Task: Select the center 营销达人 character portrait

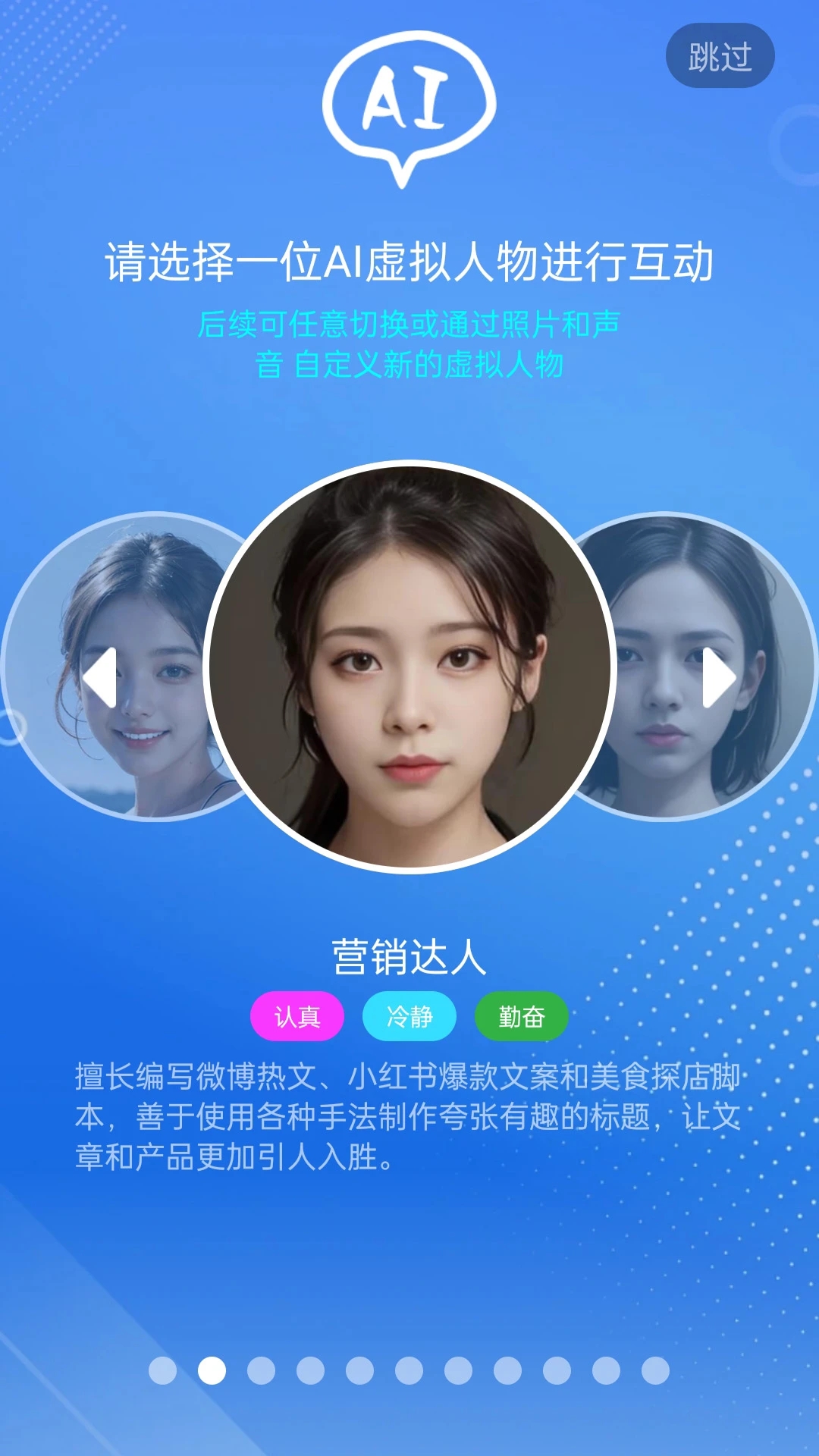Action: [x=409, y=667]
